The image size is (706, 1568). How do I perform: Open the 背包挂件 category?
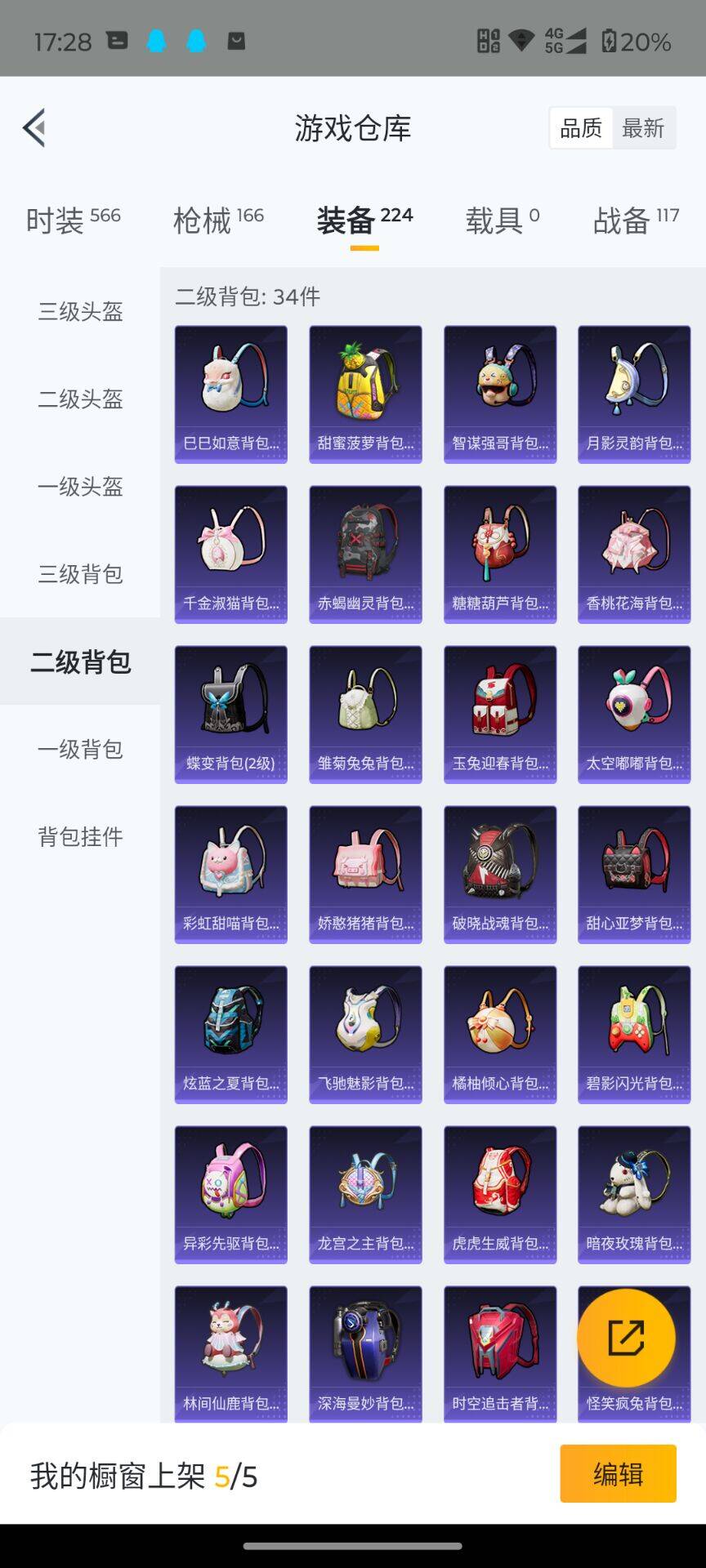[x=80, y=836]
